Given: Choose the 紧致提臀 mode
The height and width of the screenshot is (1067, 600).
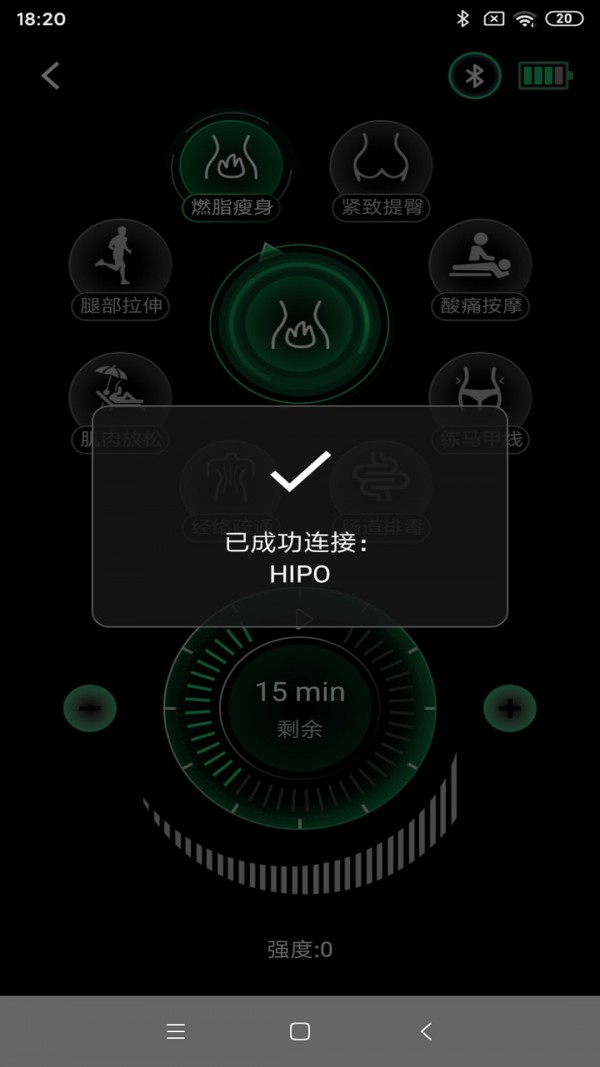Looking at the screenshot, I should point(381,167).
